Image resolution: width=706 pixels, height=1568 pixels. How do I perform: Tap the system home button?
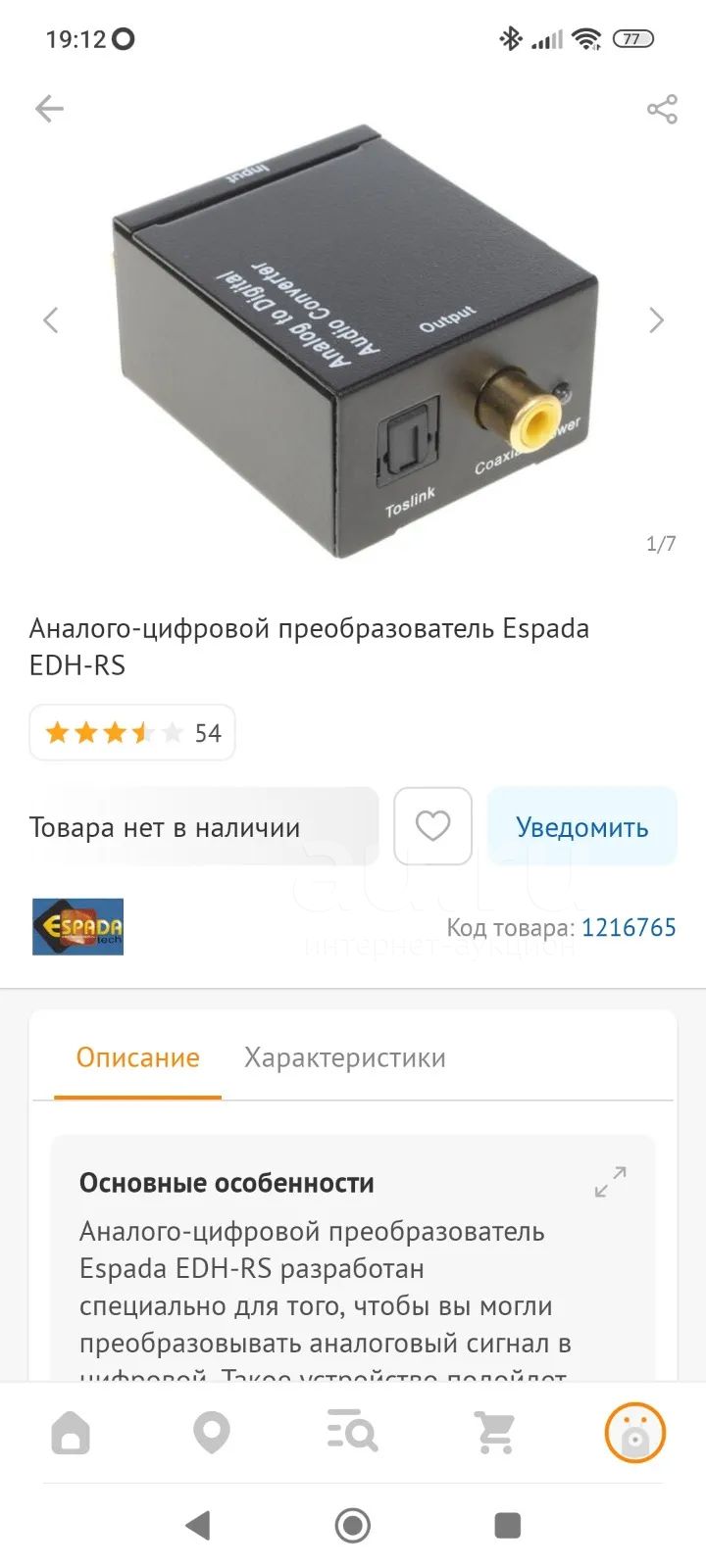pos(353,1525)
